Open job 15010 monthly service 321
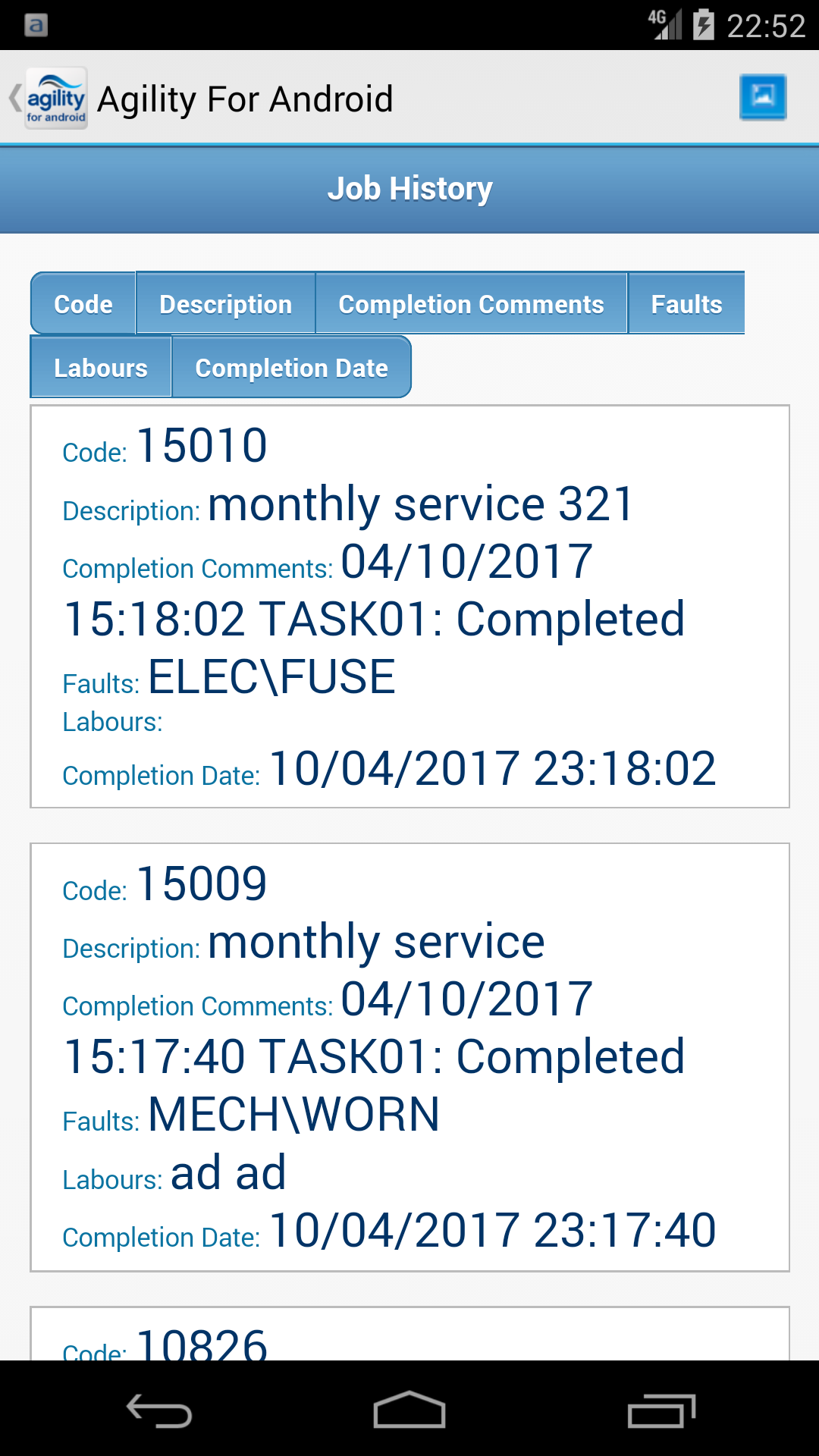This screenshot has height=1456, width=819. tap(409, 607)
